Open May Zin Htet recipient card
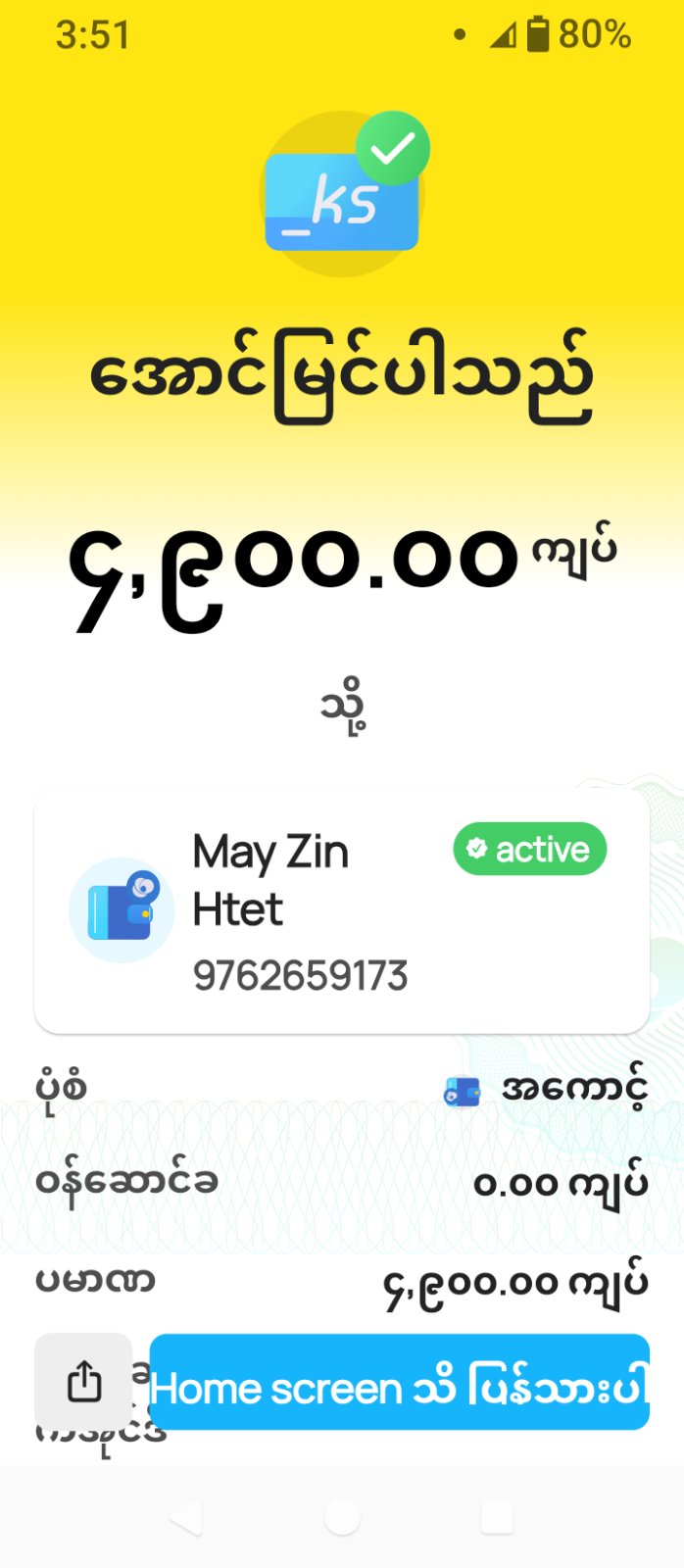684x1568 pixels. [341, 911]
